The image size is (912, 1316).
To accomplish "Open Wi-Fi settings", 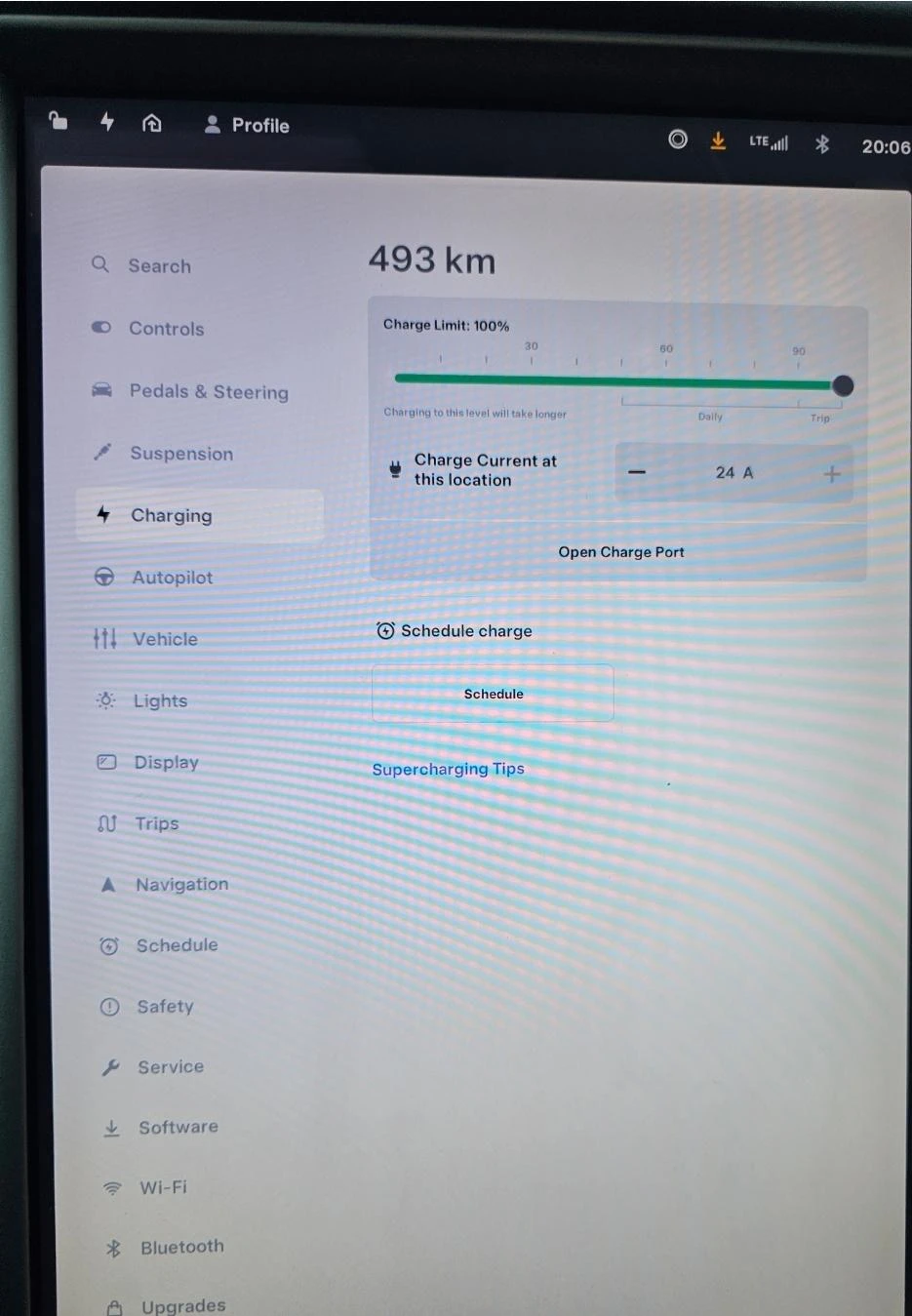I will click(163, 1187).
